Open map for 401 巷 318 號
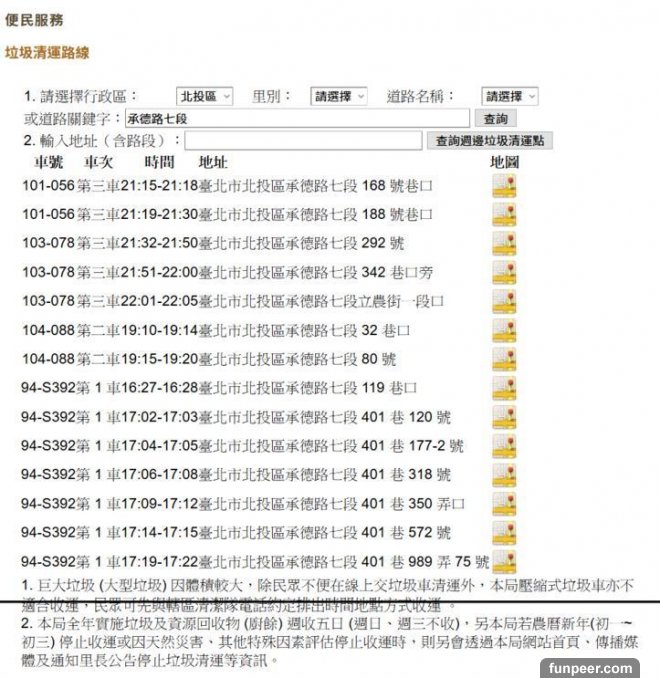This screenshot has height=678, width=660. pyautogui.click(x=503, y=474)
